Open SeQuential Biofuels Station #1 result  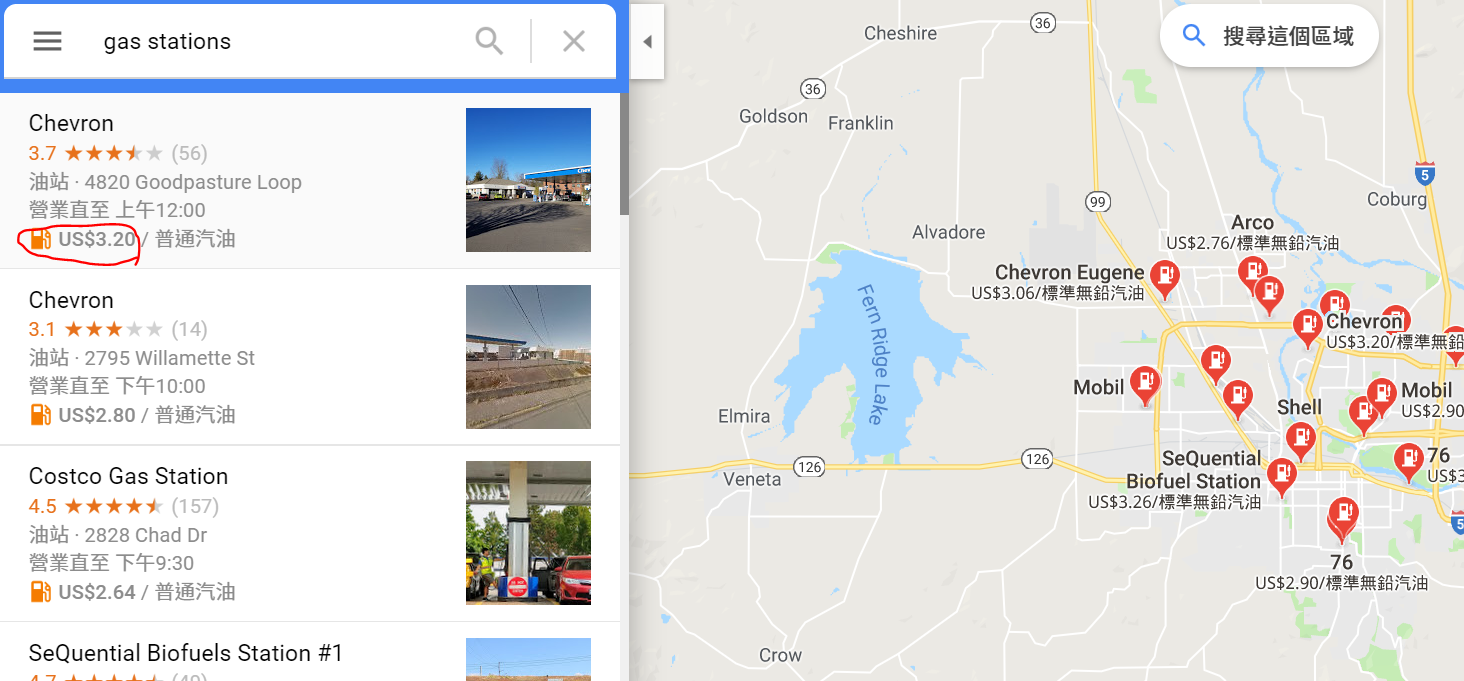pos(310,652)
